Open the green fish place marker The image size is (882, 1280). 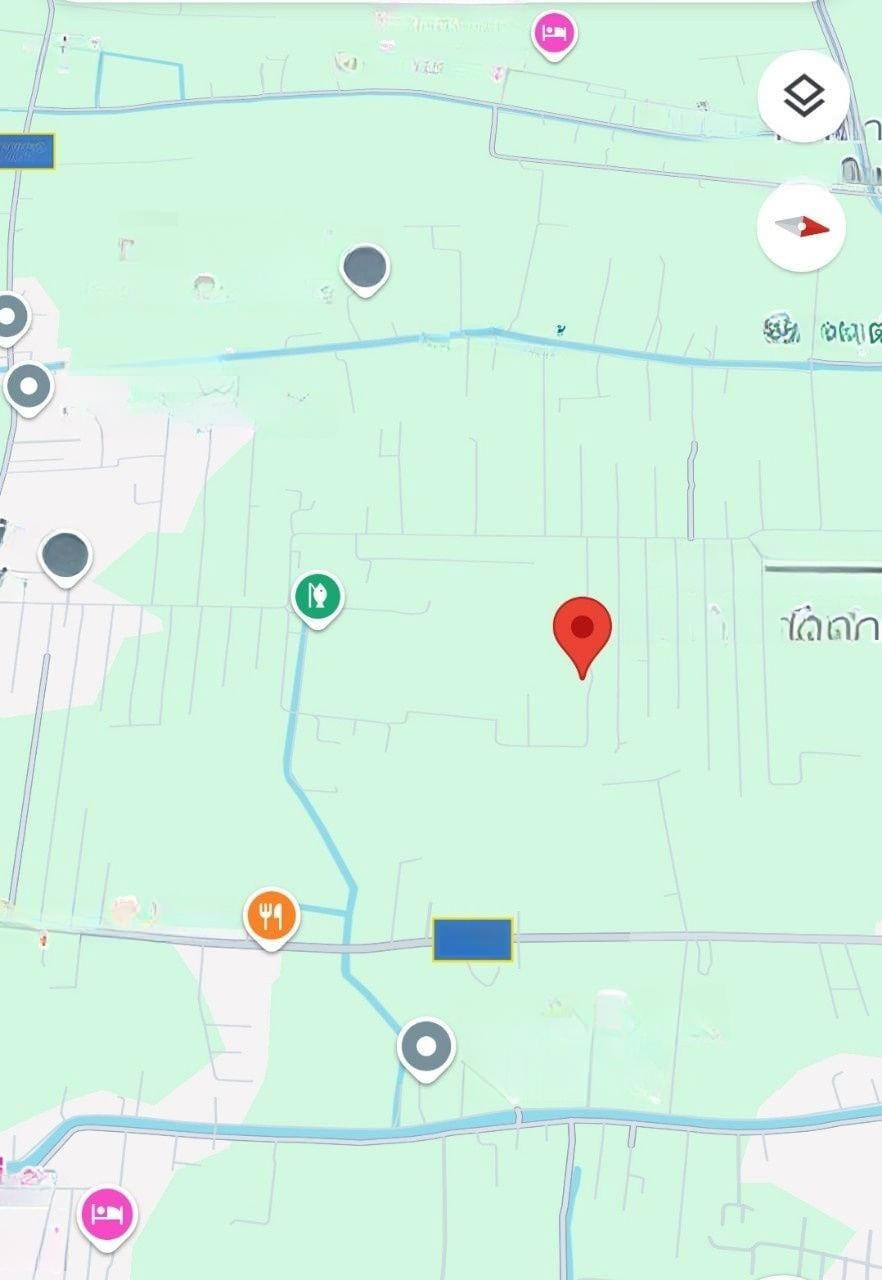point(317,597)
